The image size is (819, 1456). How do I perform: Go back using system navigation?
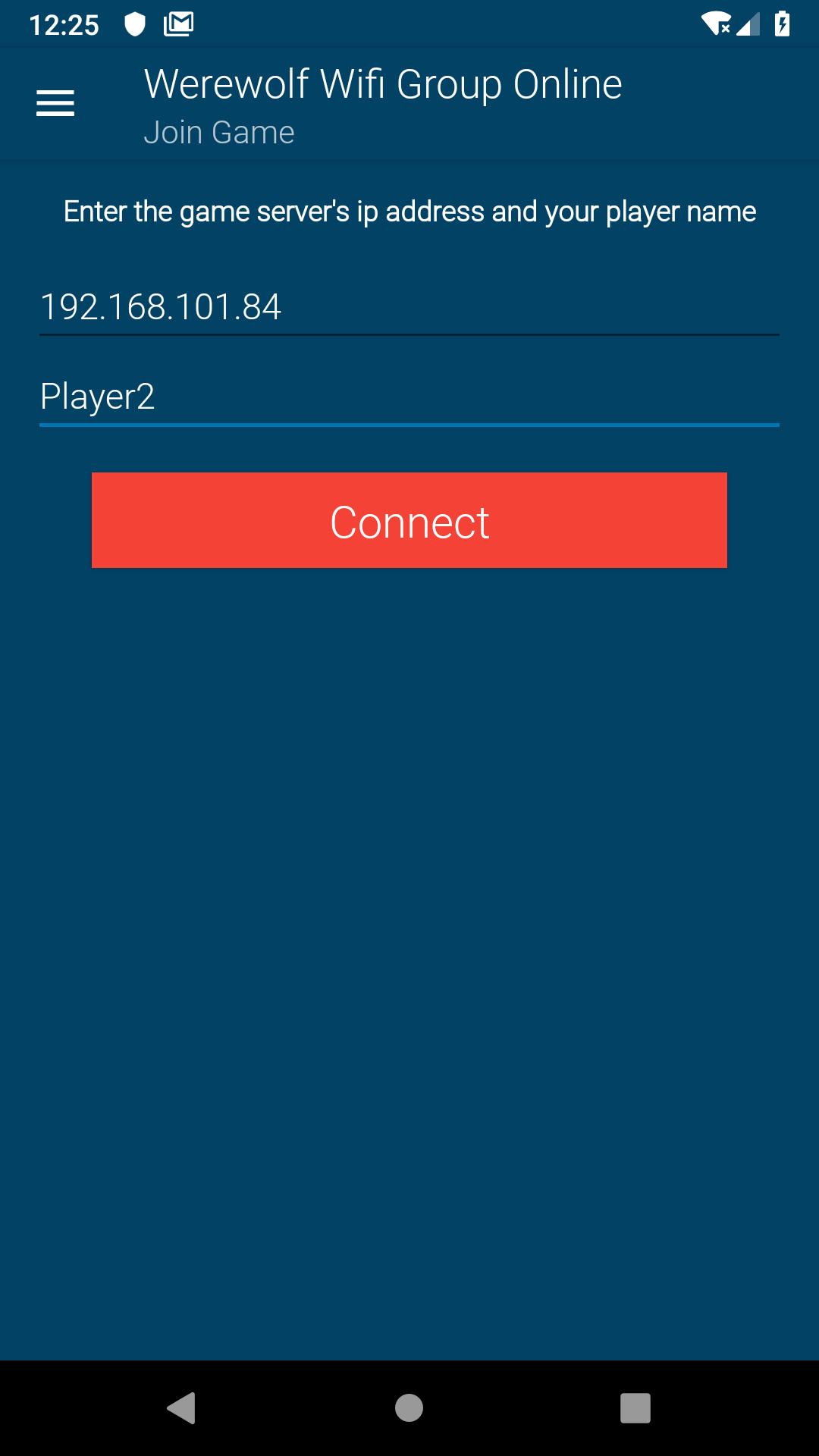tap(181, 1408)
